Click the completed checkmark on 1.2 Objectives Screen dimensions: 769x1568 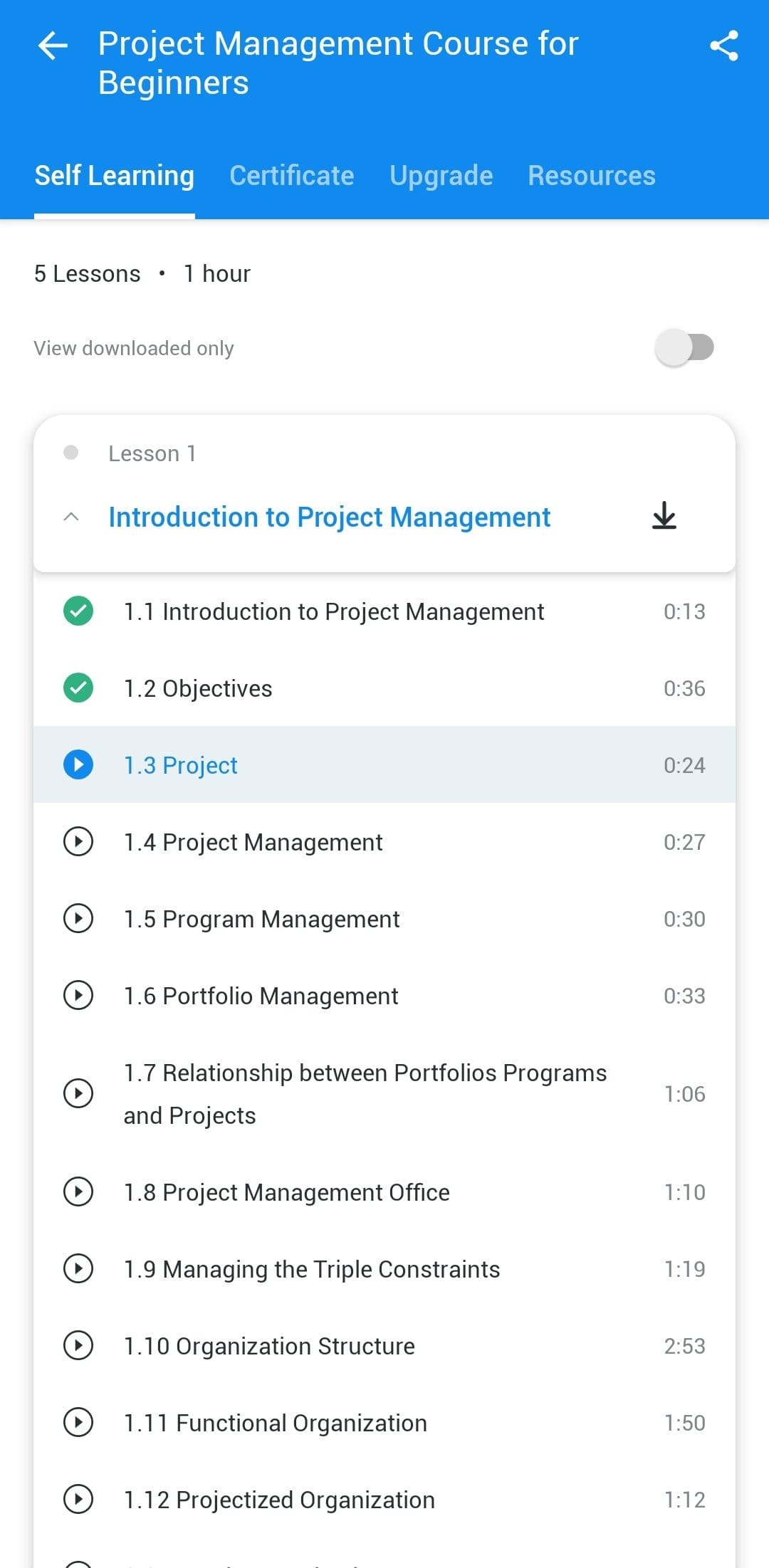click(x=78, y=688)
